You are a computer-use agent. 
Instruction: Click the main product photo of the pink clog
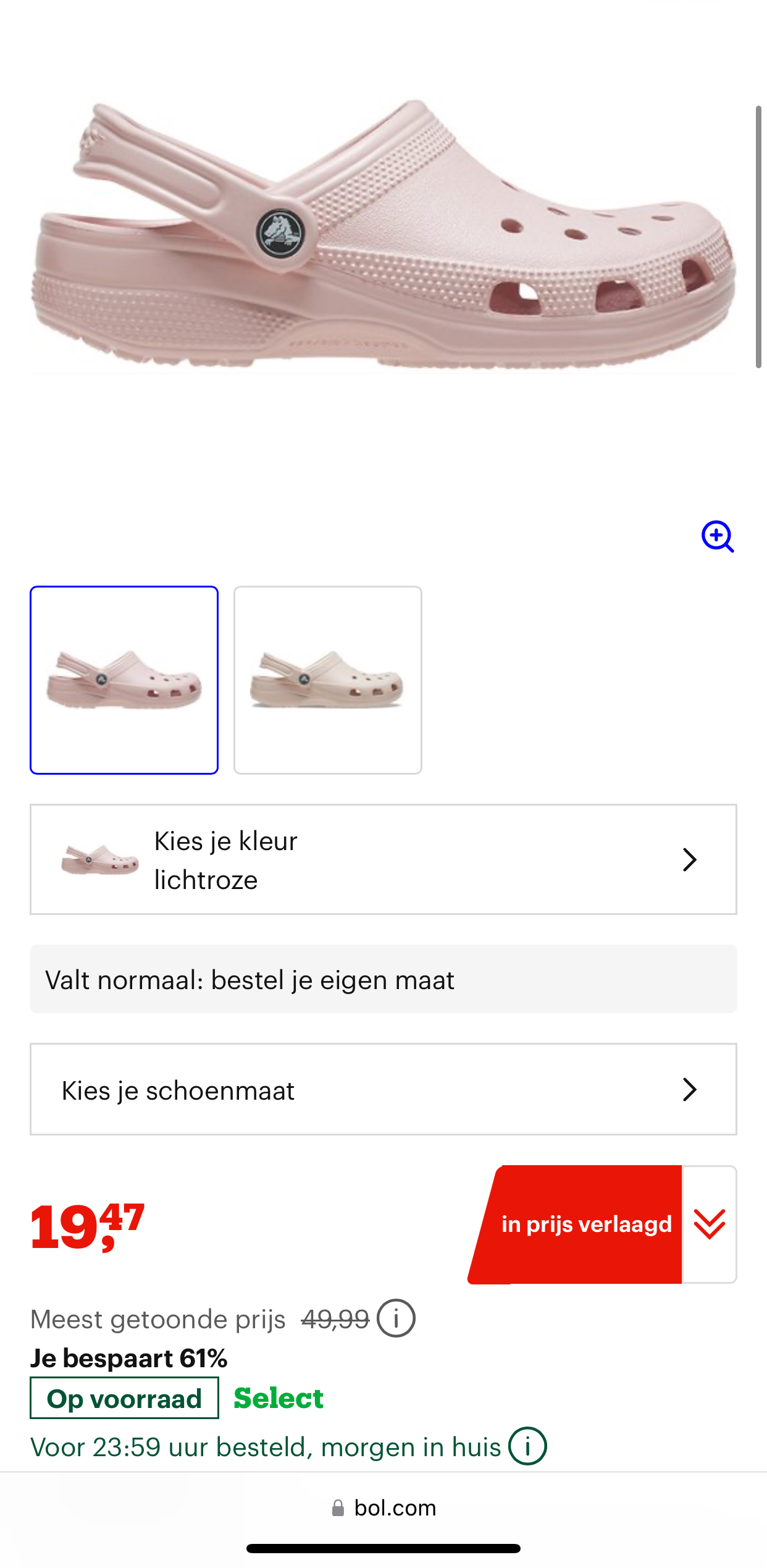click(x=383, y=235)
